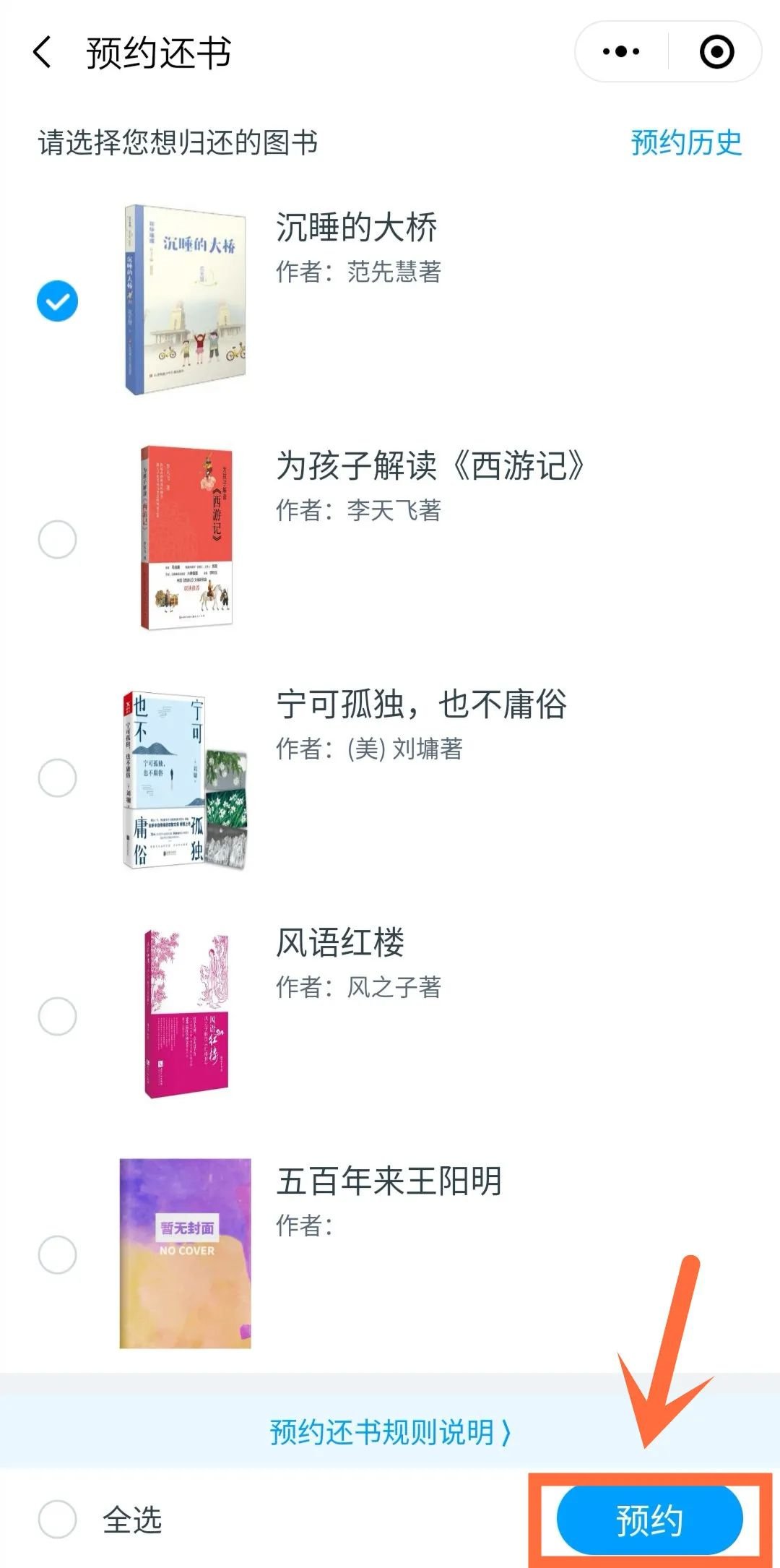Image resolution: width=780 pixels, height=1568 pixels.
Task: Open 预约历史 link
Action: (x=686, y=142)
